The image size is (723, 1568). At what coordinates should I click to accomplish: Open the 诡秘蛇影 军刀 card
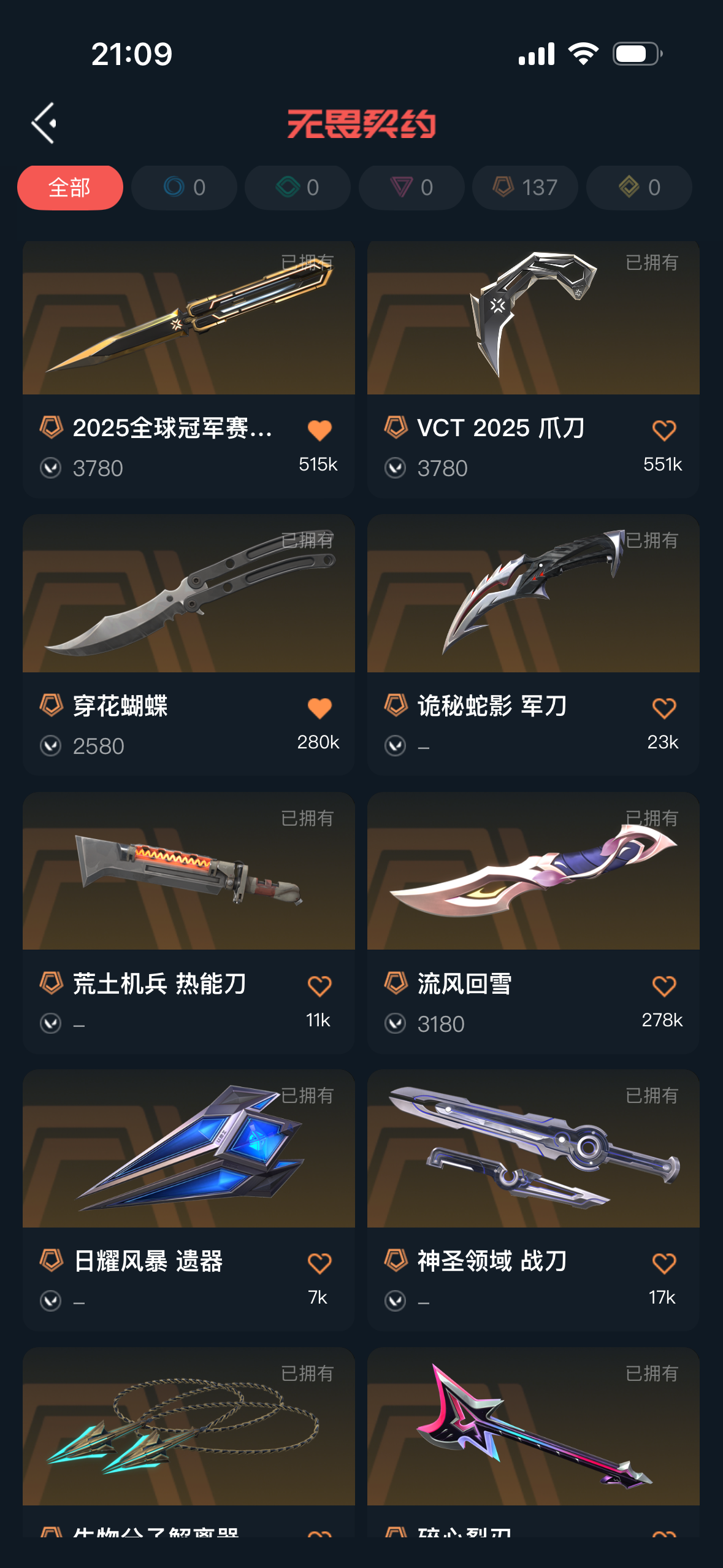tap(533, 595)
